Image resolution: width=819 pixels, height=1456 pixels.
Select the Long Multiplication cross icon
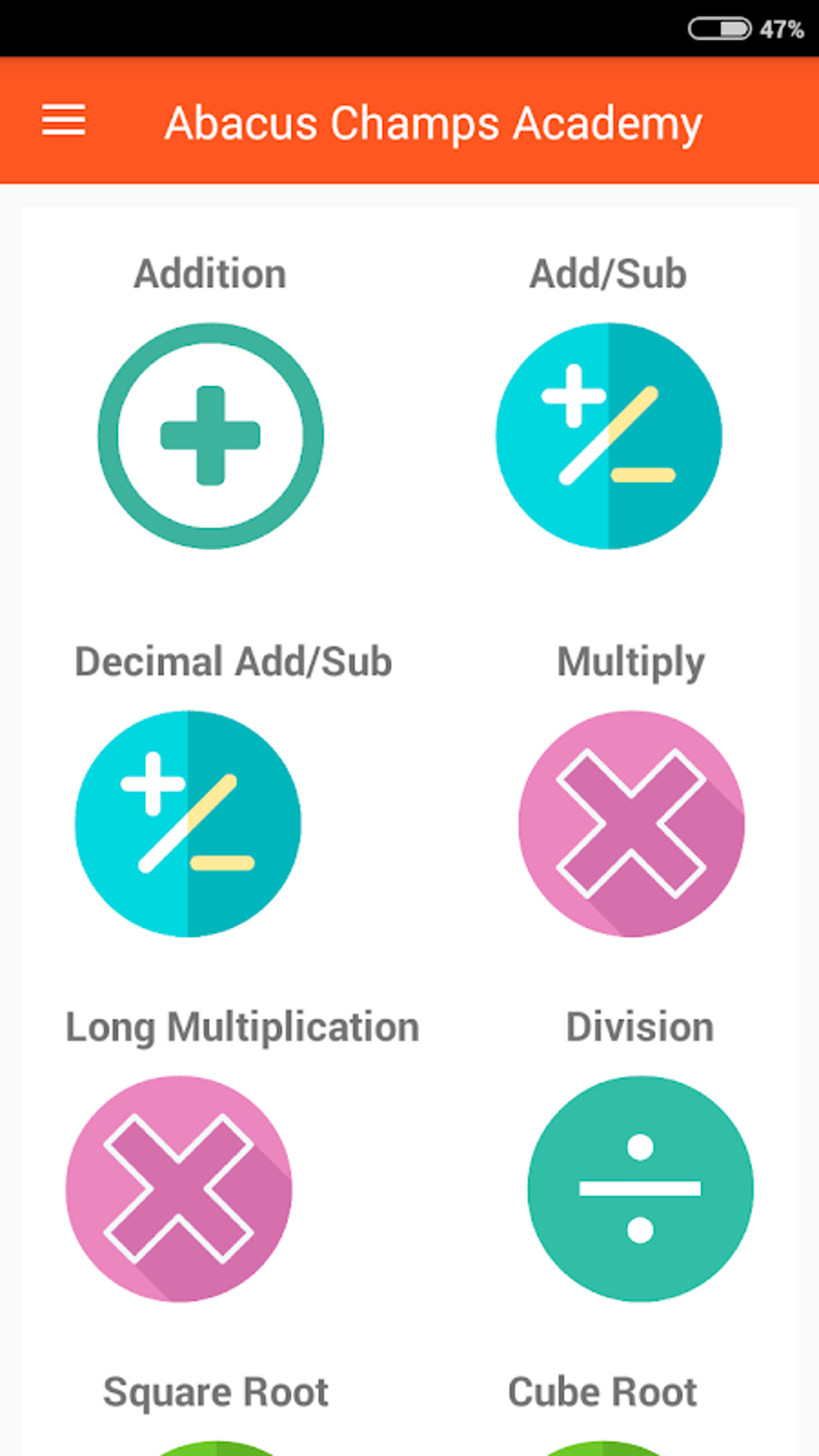coord(177,1189)
